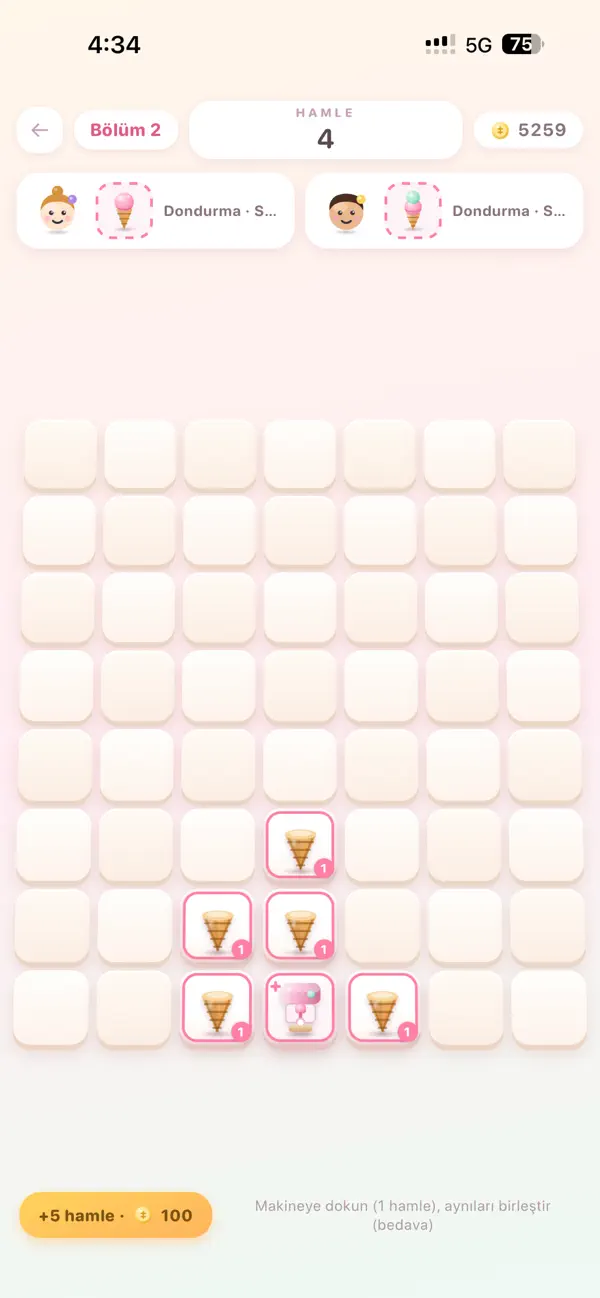Tap the cone tile above the machine
Screen dimensions: 600x1298
pyautogui.click(x=300, y=927)
